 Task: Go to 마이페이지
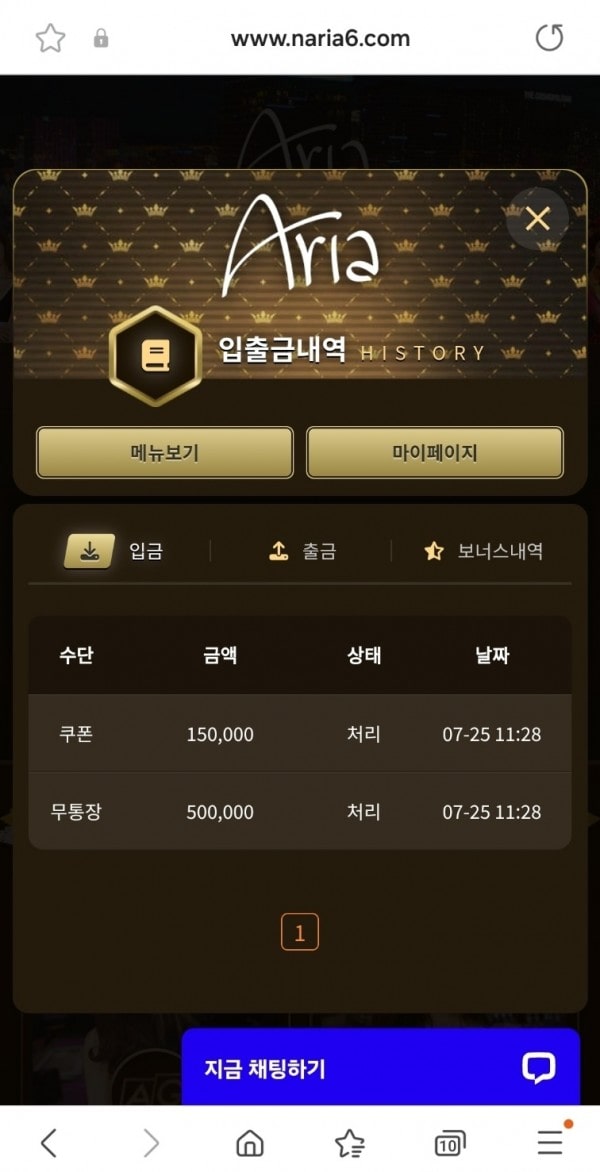click(x=435, y=452)
